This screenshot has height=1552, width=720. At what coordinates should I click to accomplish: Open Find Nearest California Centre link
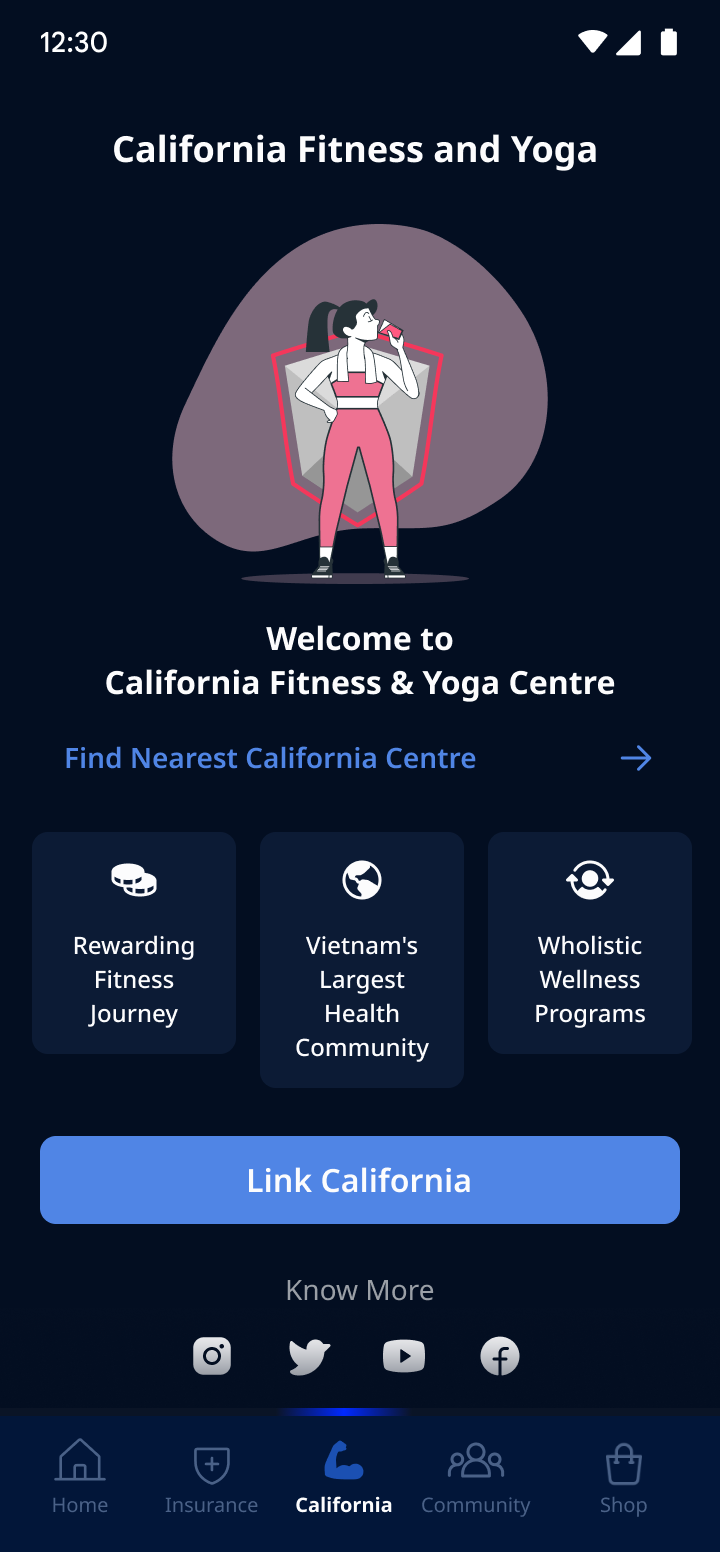click(358, 759)
